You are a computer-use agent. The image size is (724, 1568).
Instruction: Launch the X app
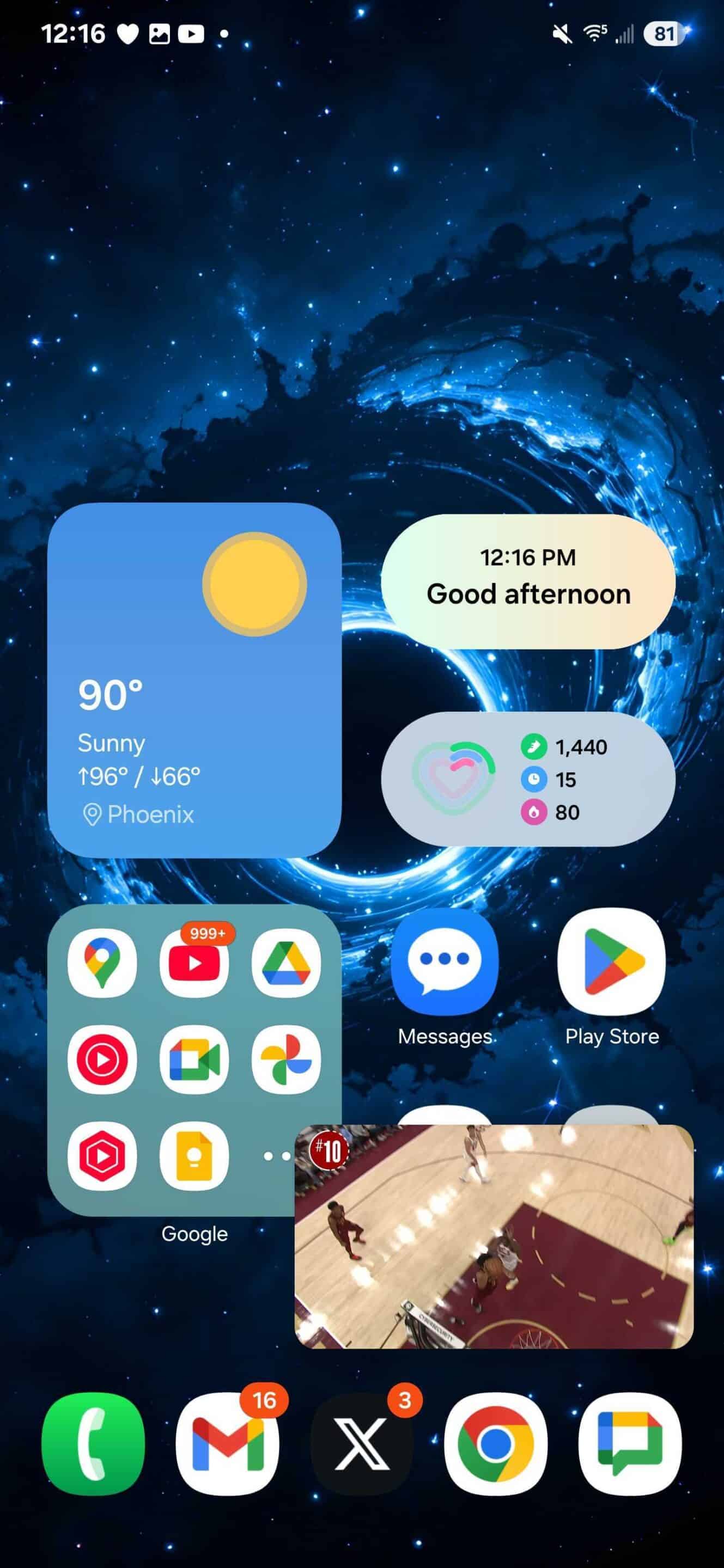click(362, 1443)
